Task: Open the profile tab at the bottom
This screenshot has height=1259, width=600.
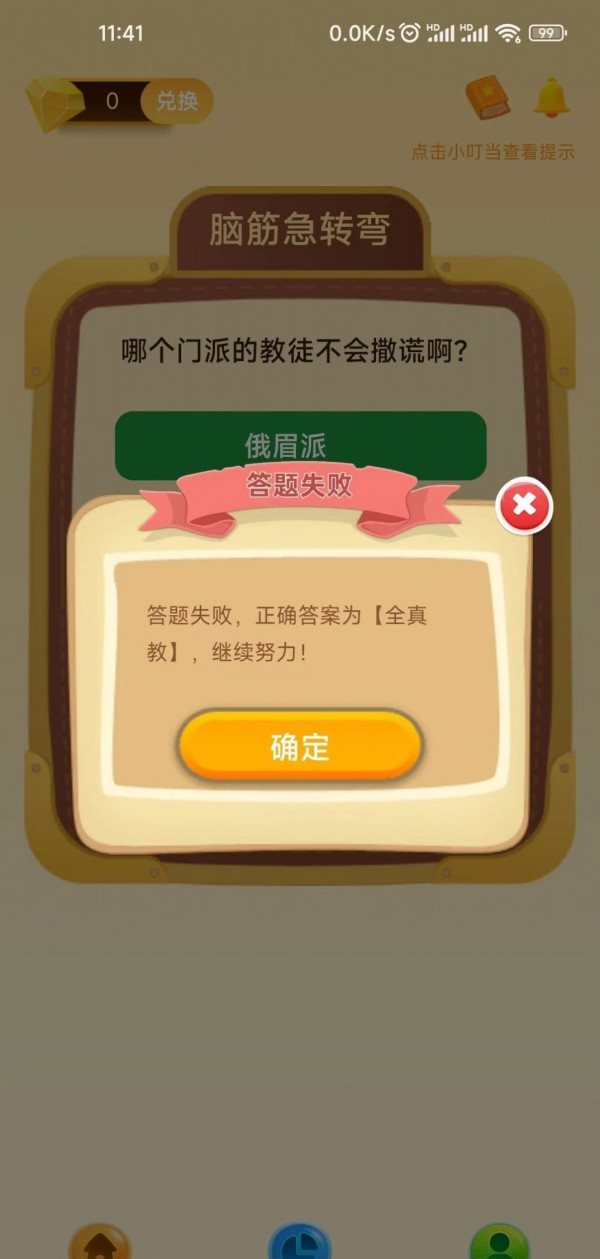Action: tap(499, 1243)
